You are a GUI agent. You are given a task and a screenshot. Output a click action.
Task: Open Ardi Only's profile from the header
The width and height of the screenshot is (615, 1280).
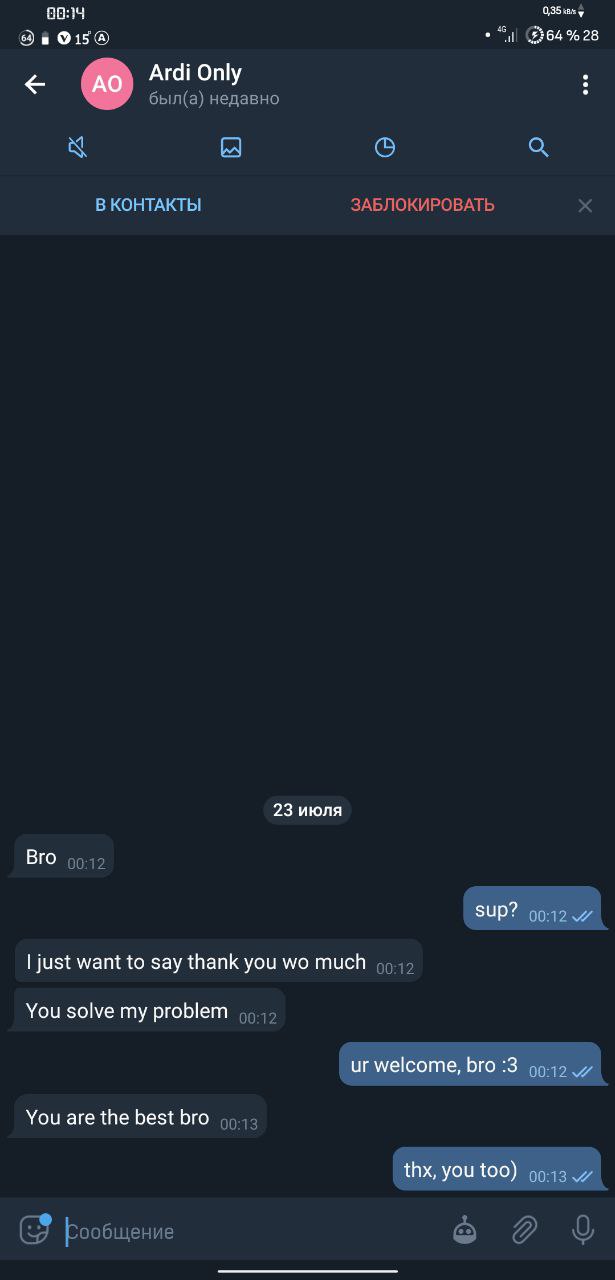point(181,84)
